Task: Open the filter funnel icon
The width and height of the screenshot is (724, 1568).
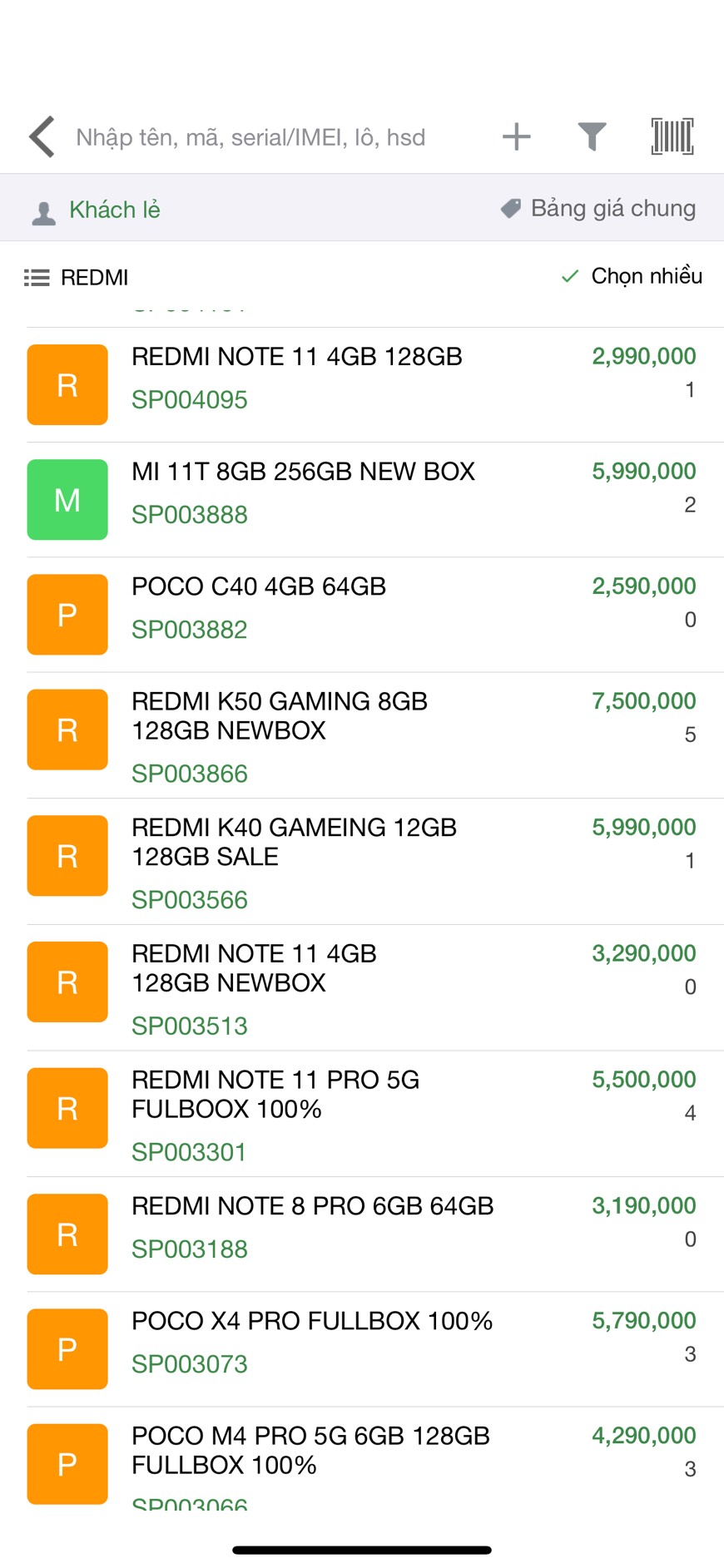Action: (592, 136)
